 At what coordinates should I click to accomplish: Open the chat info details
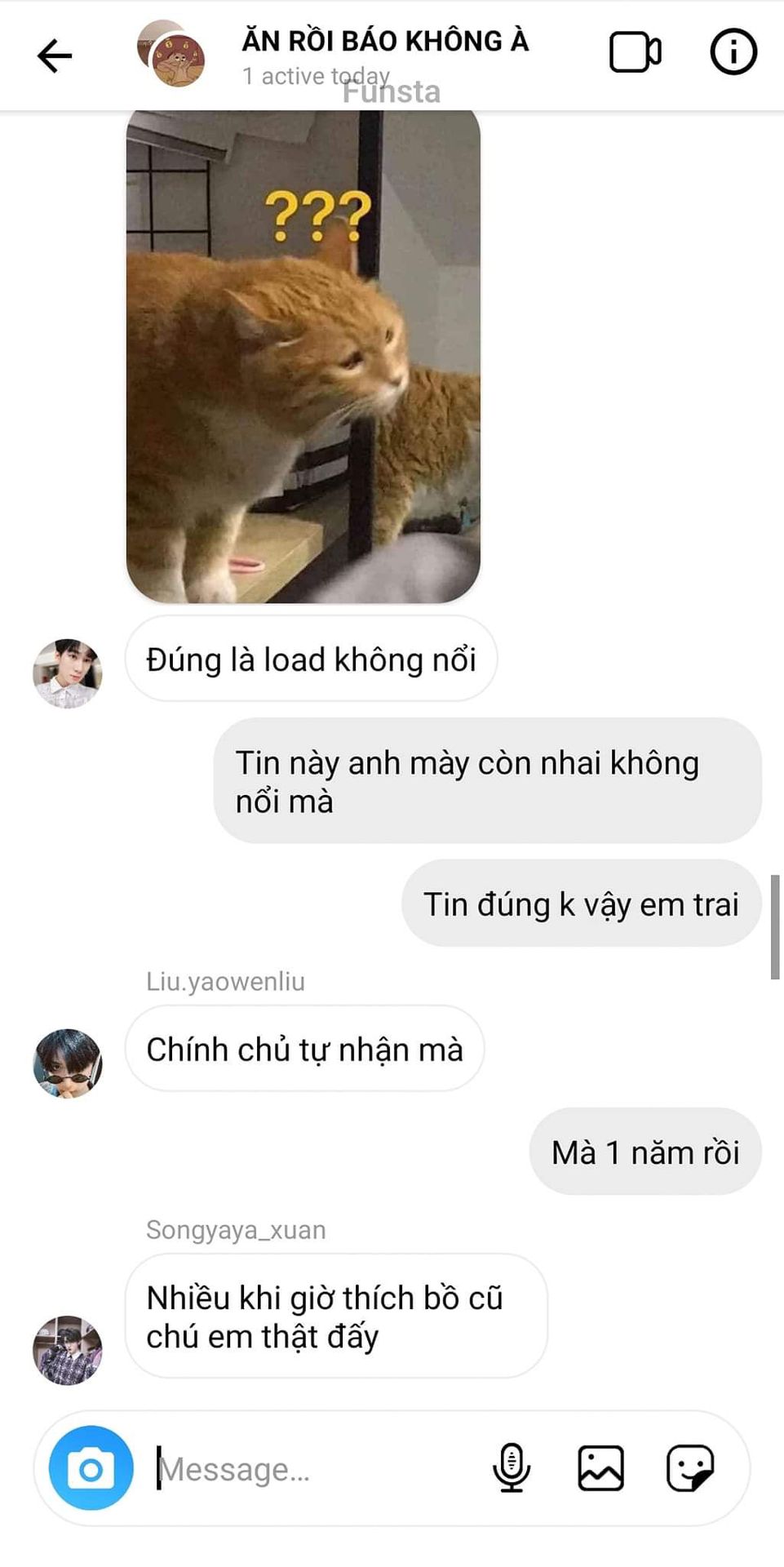(x=733, y=52)
